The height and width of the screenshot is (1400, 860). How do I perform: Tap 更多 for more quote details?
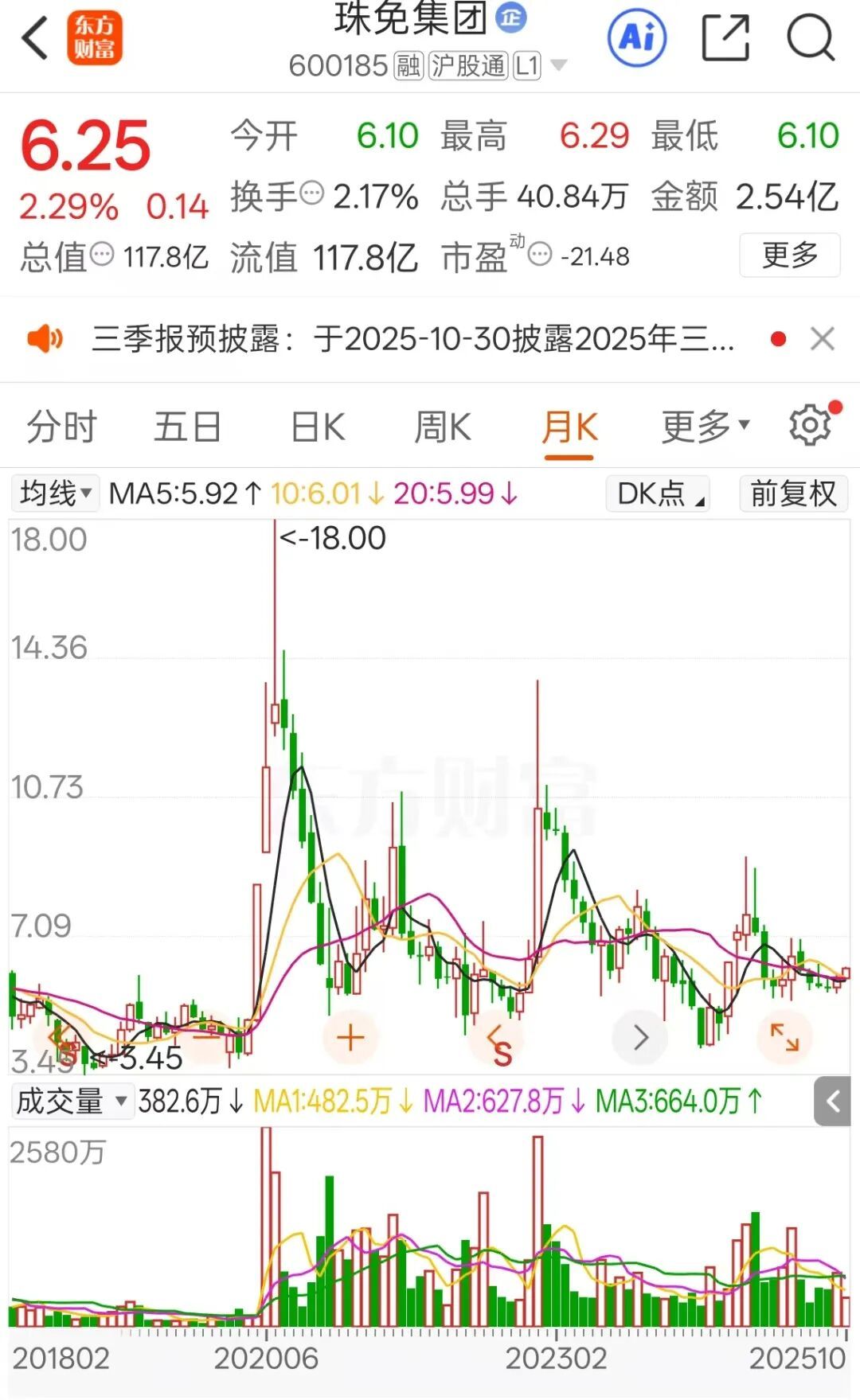[x=789, y=255]
